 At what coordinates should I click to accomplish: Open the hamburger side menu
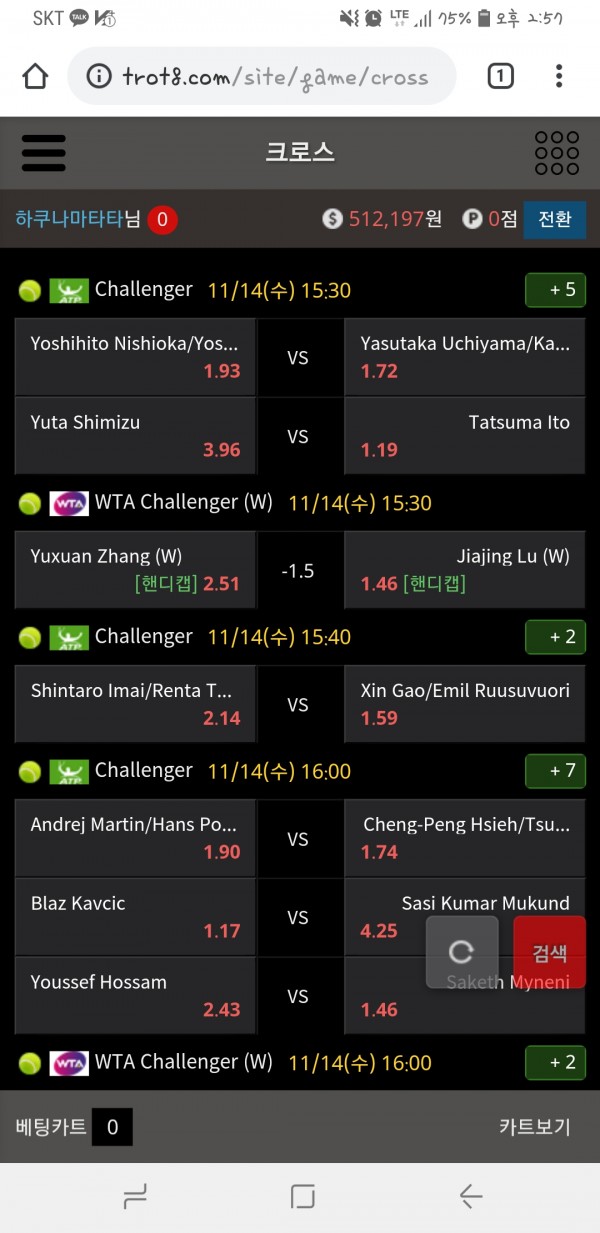tap(43, 153)
